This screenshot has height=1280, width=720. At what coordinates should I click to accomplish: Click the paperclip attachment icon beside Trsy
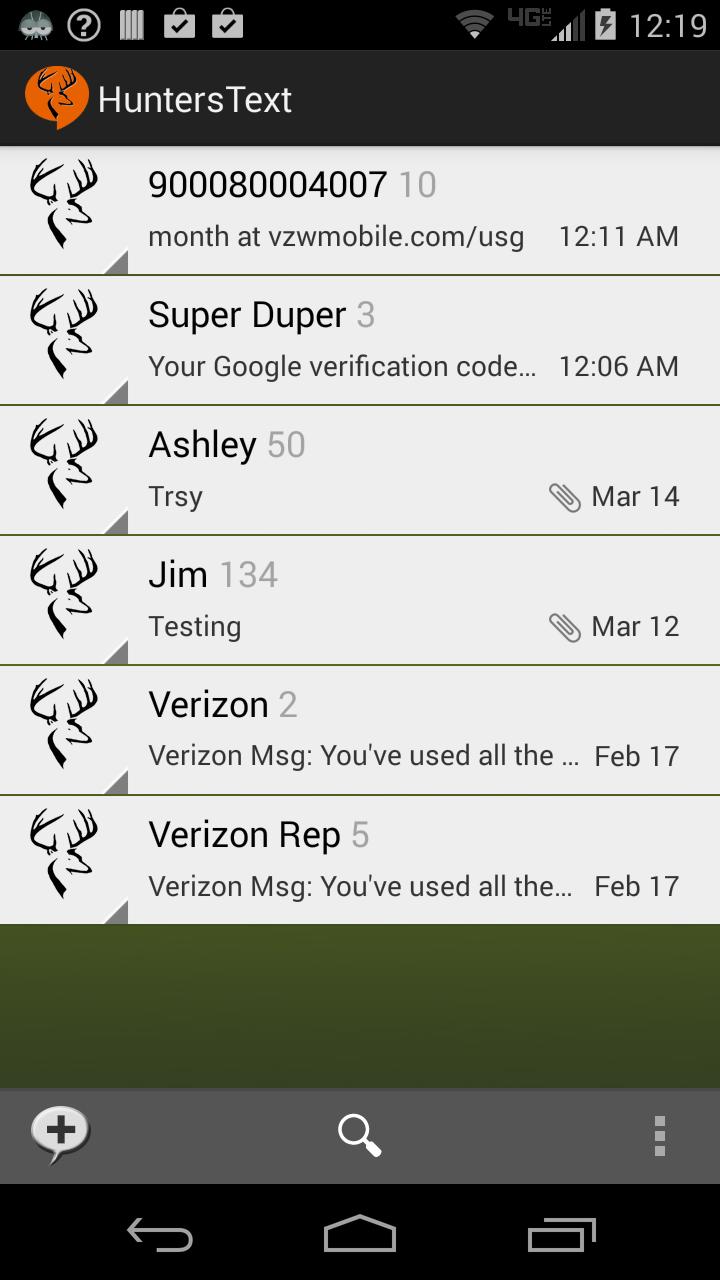567,497
